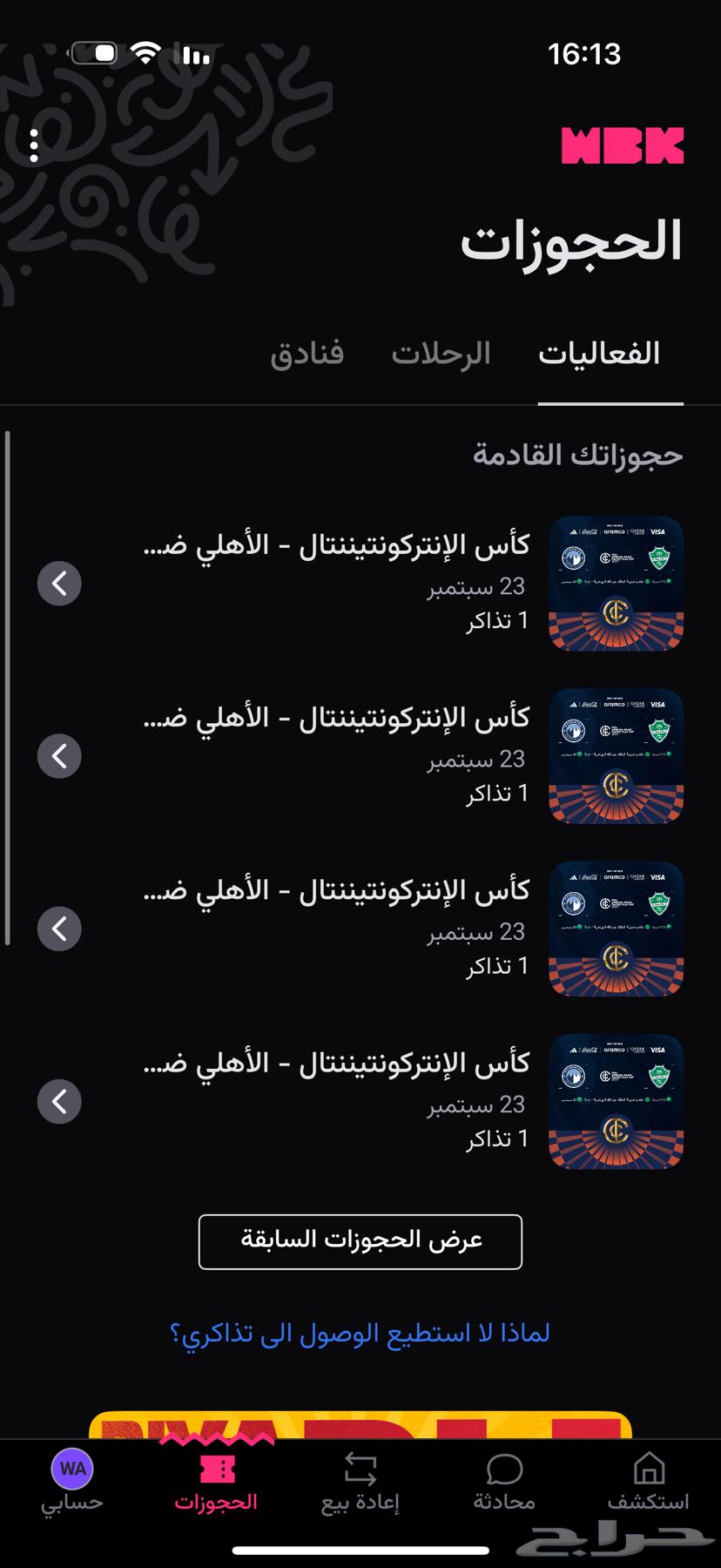721x1568 pixels.
Task: Expand the second booking's chevron arrow
Action: 59,755
